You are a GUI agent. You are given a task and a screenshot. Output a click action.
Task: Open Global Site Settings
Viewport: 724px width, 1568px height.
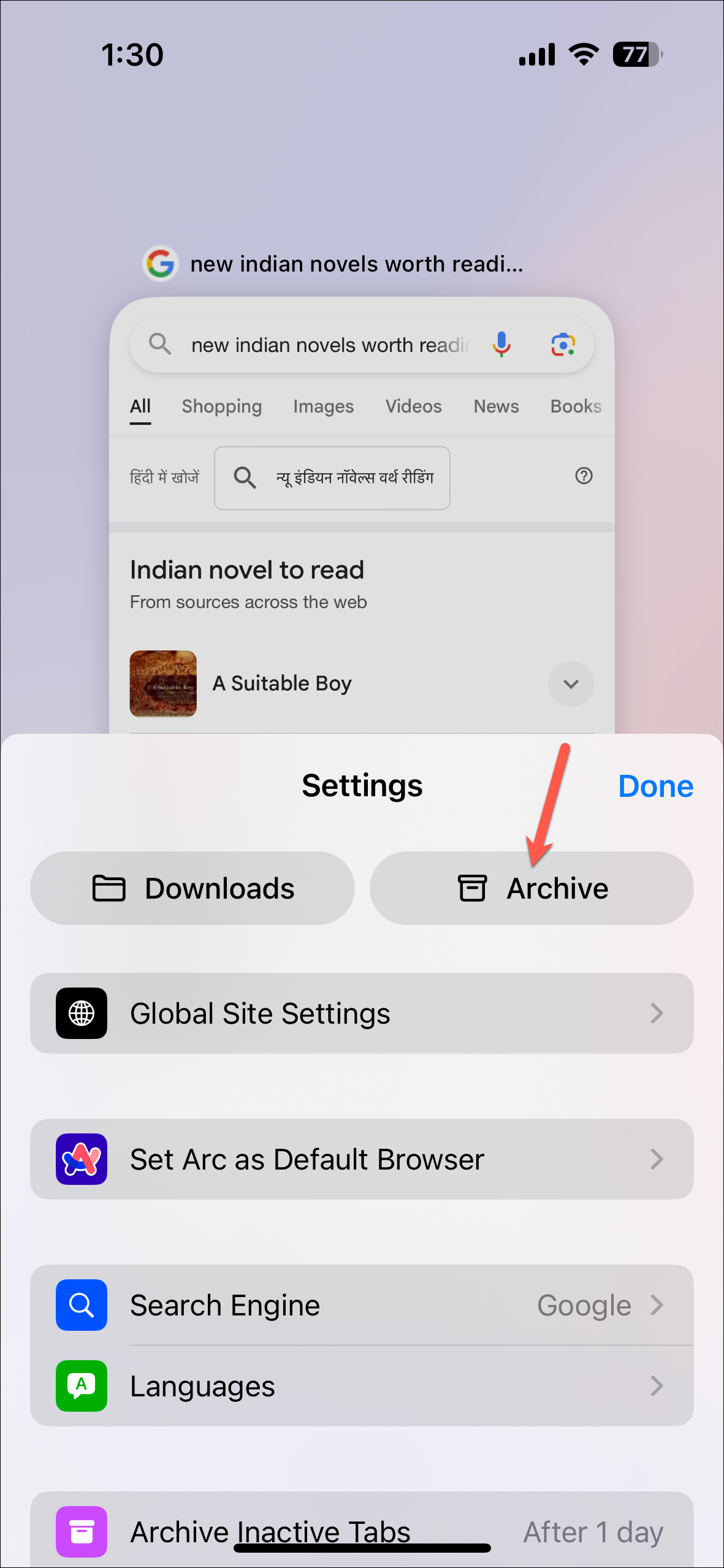pos(362,1013)
